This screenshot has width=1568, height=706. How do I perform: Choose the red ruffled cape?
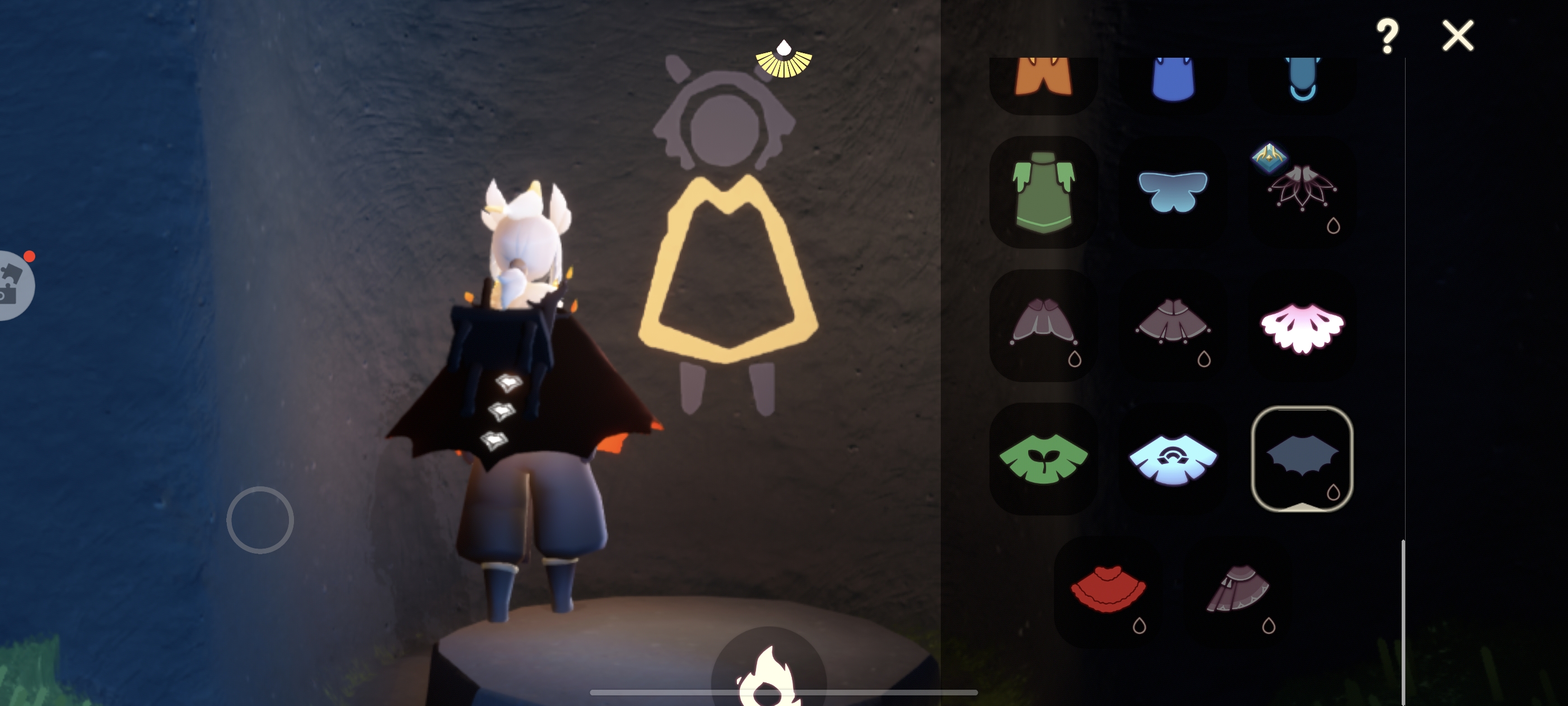click(1108, 589)
